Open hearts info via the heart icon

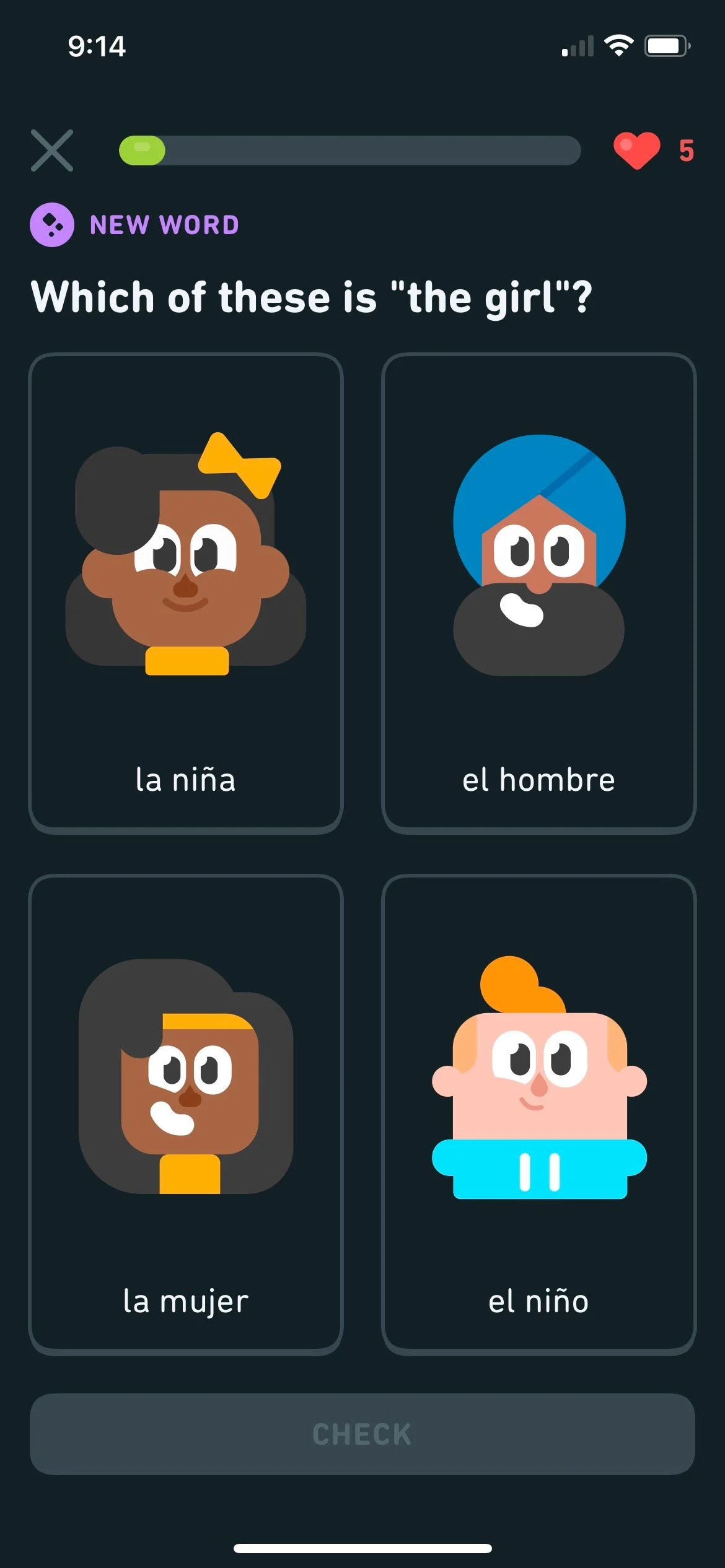click(x=636, y=150)
